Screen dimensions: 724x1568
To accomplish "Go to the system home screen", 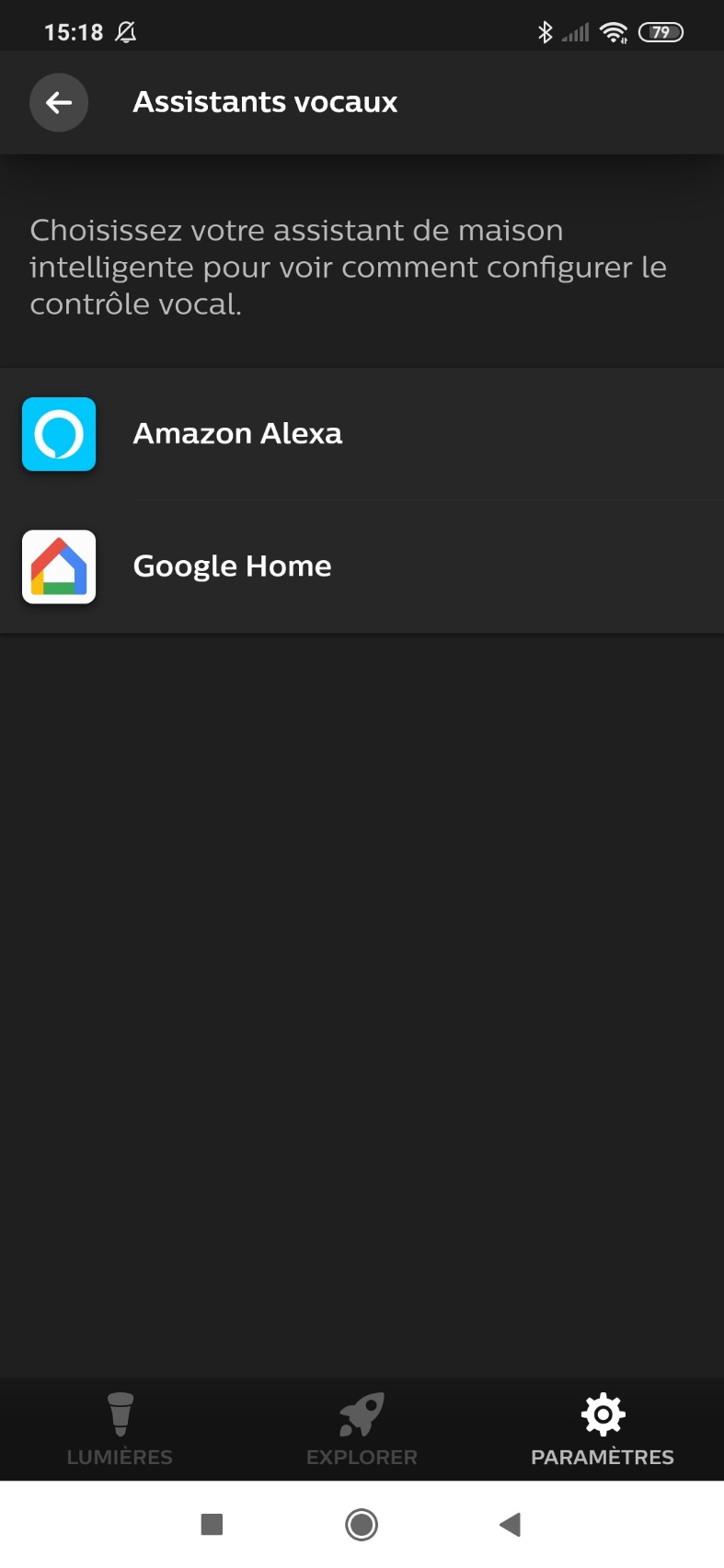I will click(x=362, y=1525).
